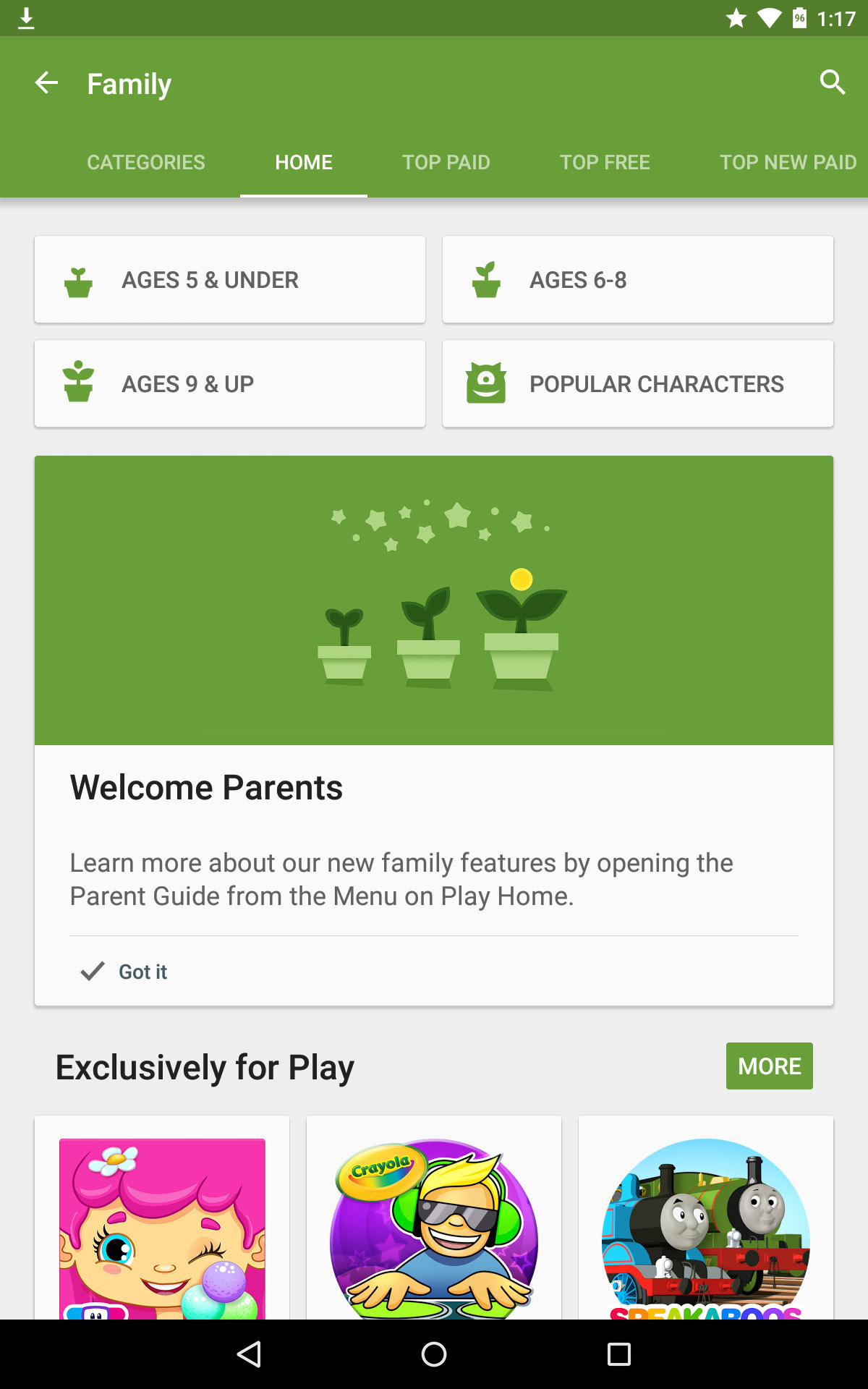Screen dimensions: 868x1389
Task: Switch to the Categories tab
Action: click(x=146, y=162)
